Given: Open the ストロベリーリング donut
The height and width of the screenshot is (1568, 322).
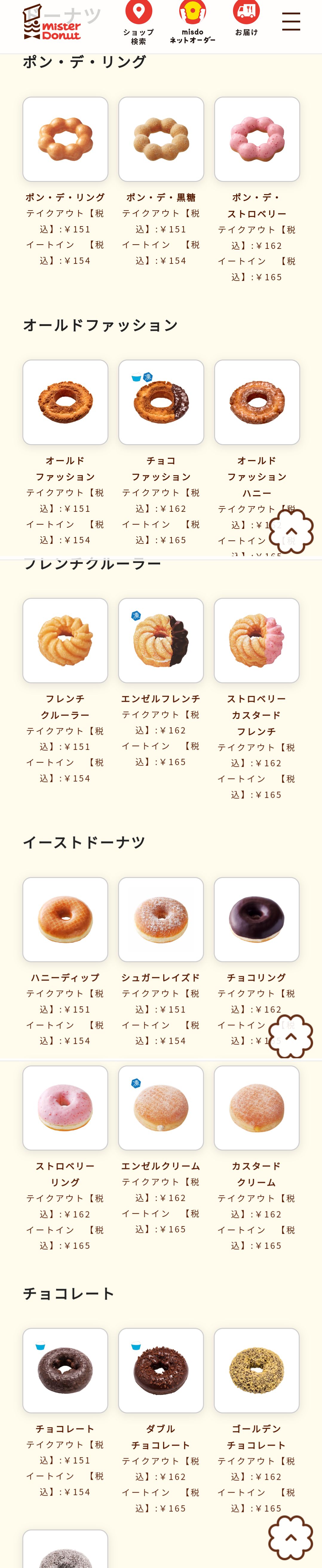Looking at the screenshot, I should point(65,1108).
